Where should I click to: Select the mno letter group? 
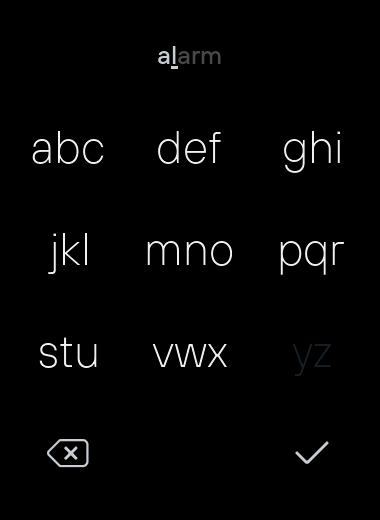(x=189, y=253)
